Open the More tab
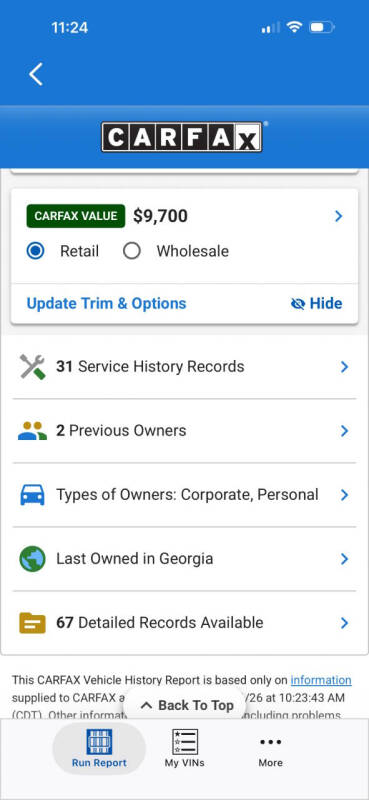Screen dimensions: 369x800 tap(270, 748)
